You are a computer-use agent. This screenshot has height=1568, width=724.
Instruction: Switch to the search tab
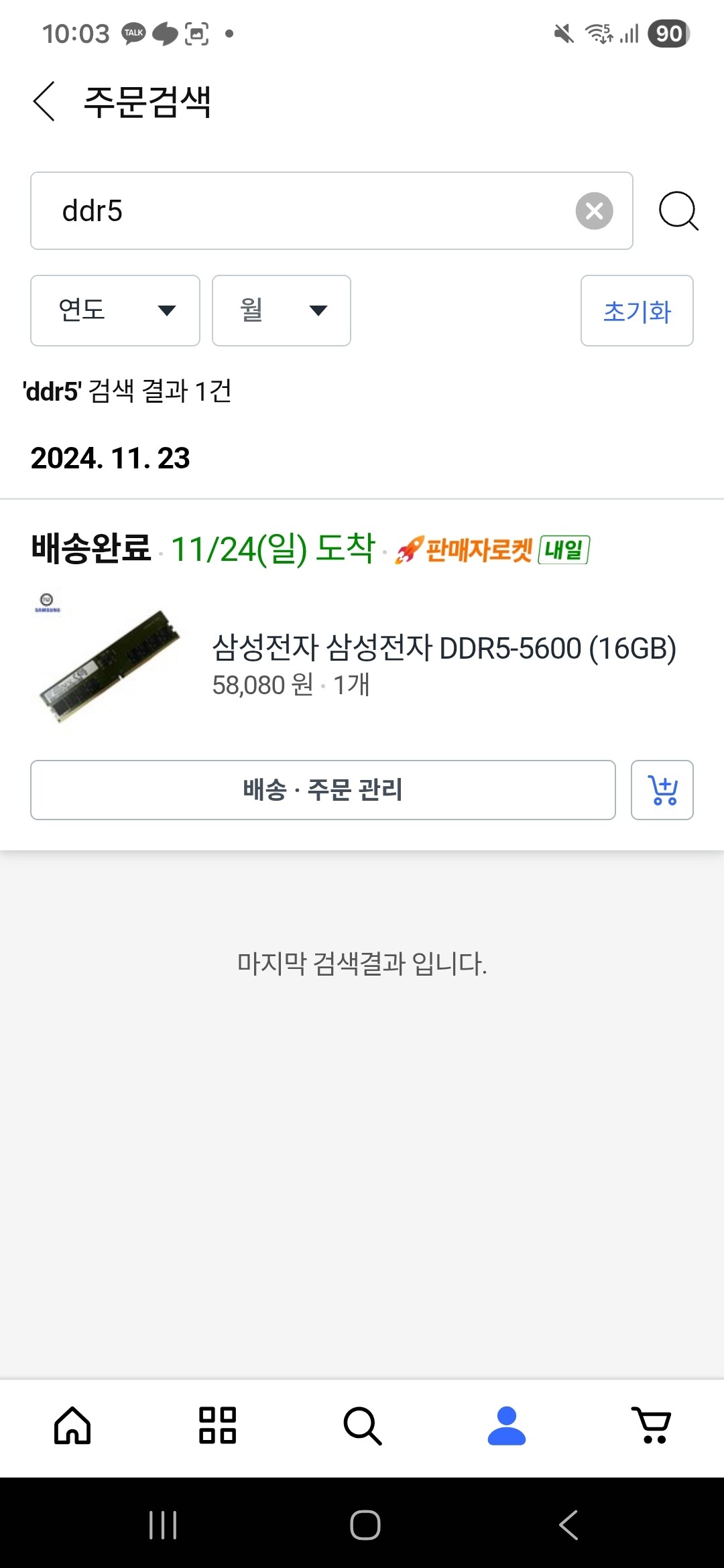[362, 1425]
